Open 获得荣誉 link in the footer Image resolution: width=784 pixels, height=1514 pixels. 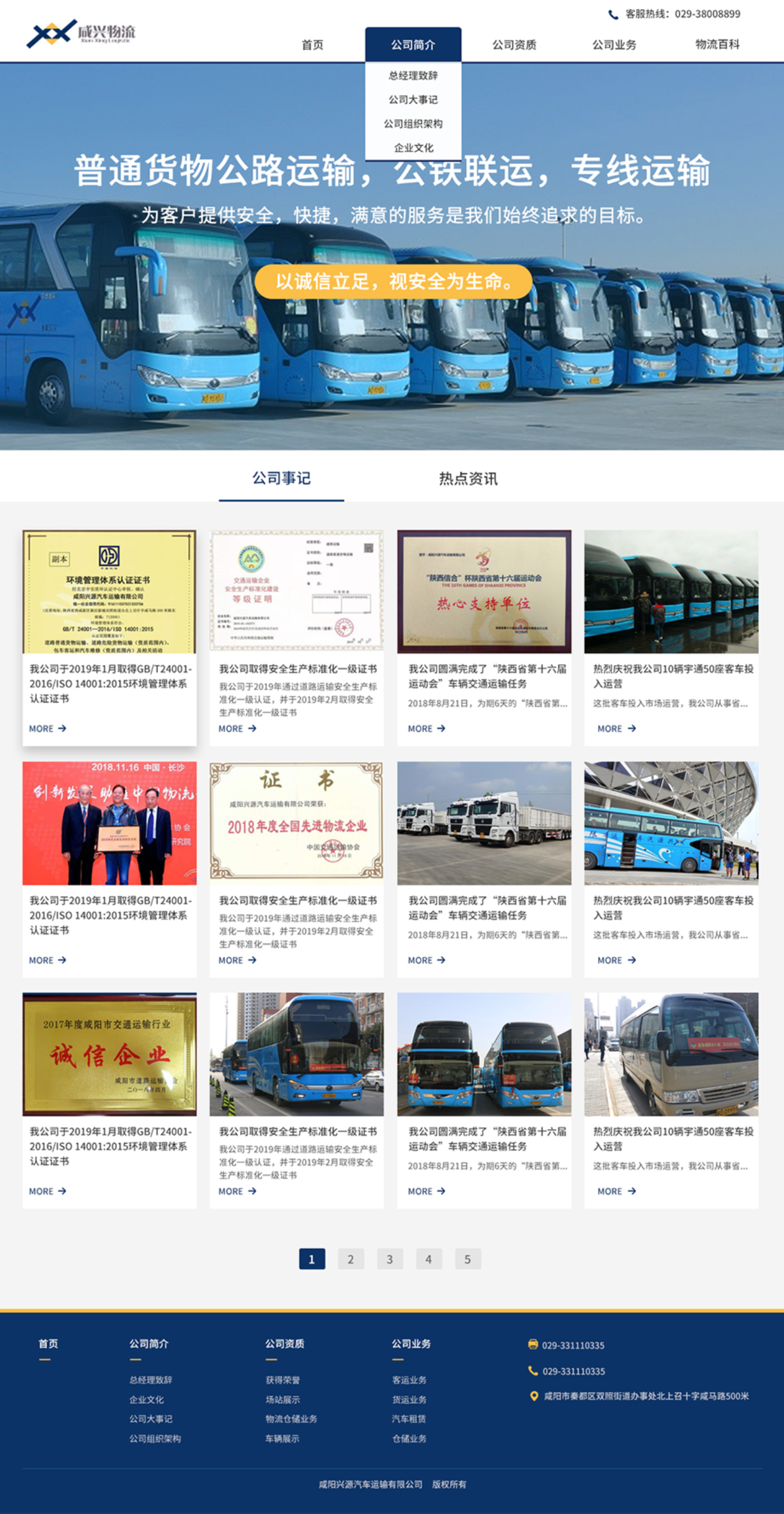point(282,1380)
